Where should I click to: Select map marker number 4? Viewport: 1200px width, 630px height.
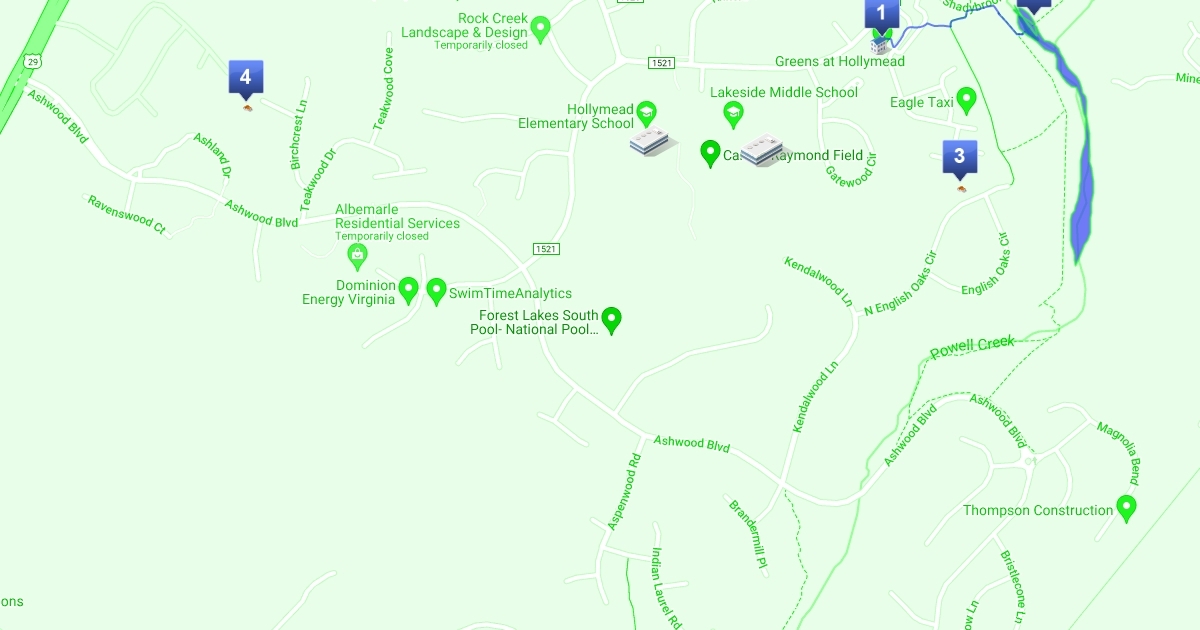tap(245, 78)
